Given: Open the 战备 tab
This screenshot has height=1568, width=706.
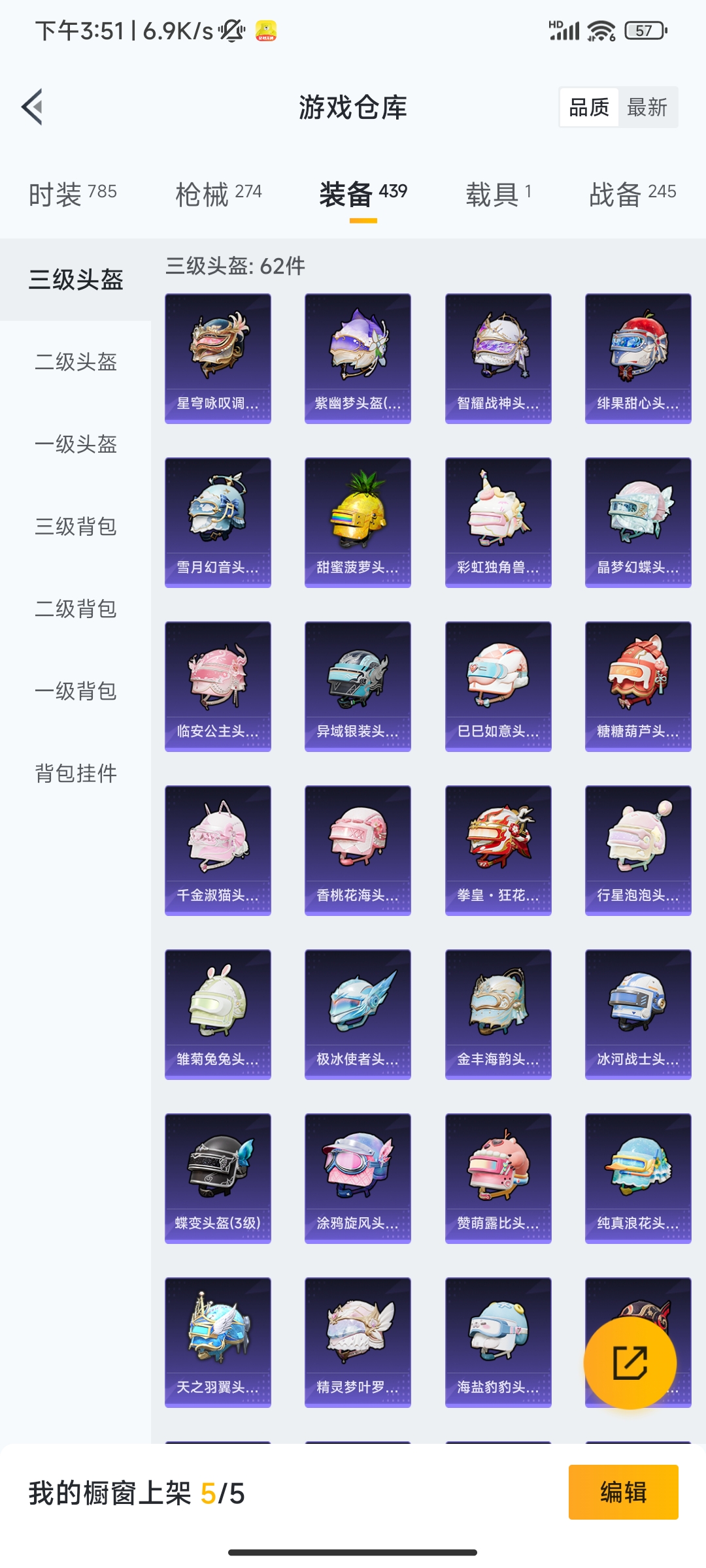Looking at the screenshot, I should coord(632,194).
